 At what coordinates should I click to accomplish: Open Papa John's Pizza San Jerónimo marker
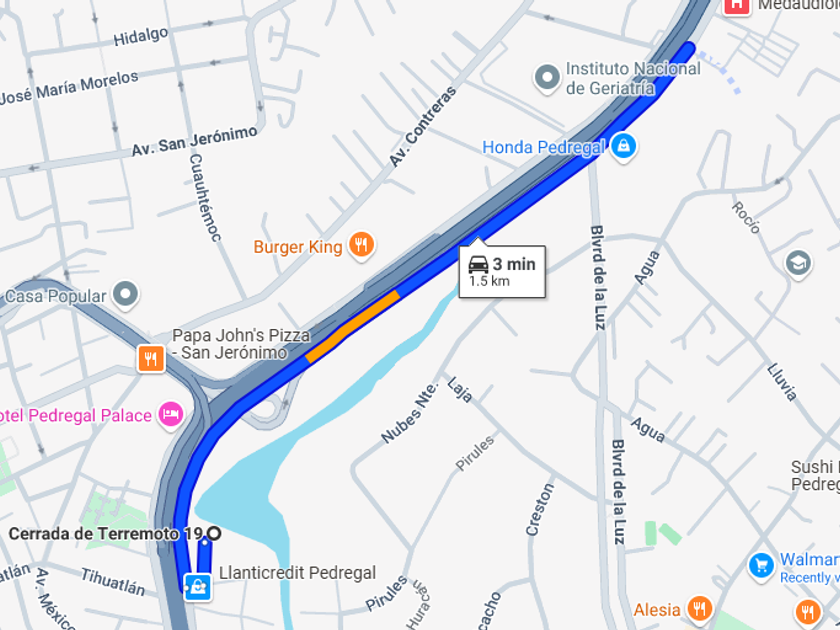151,358
